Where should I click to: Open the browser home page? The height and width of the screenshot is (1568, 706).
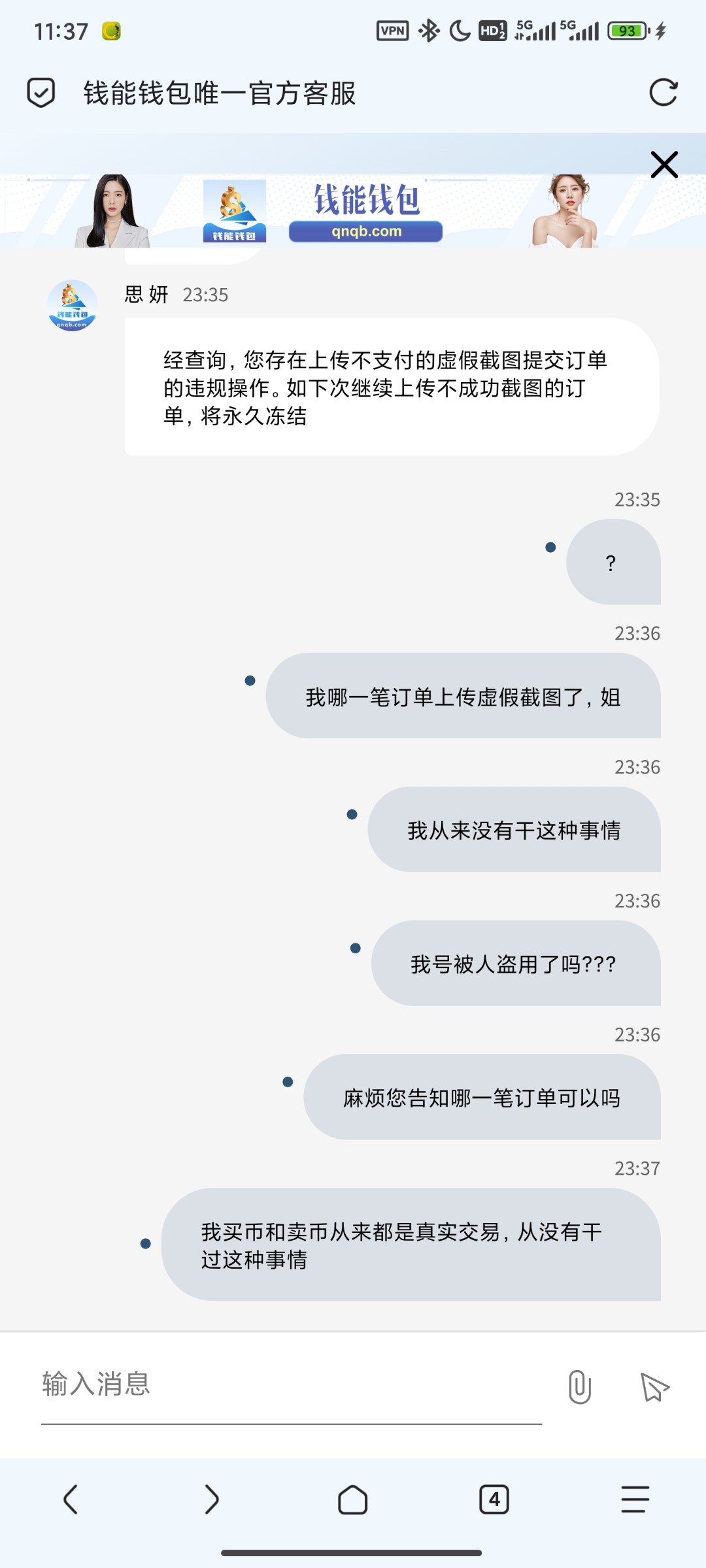tap(352, 1499)
